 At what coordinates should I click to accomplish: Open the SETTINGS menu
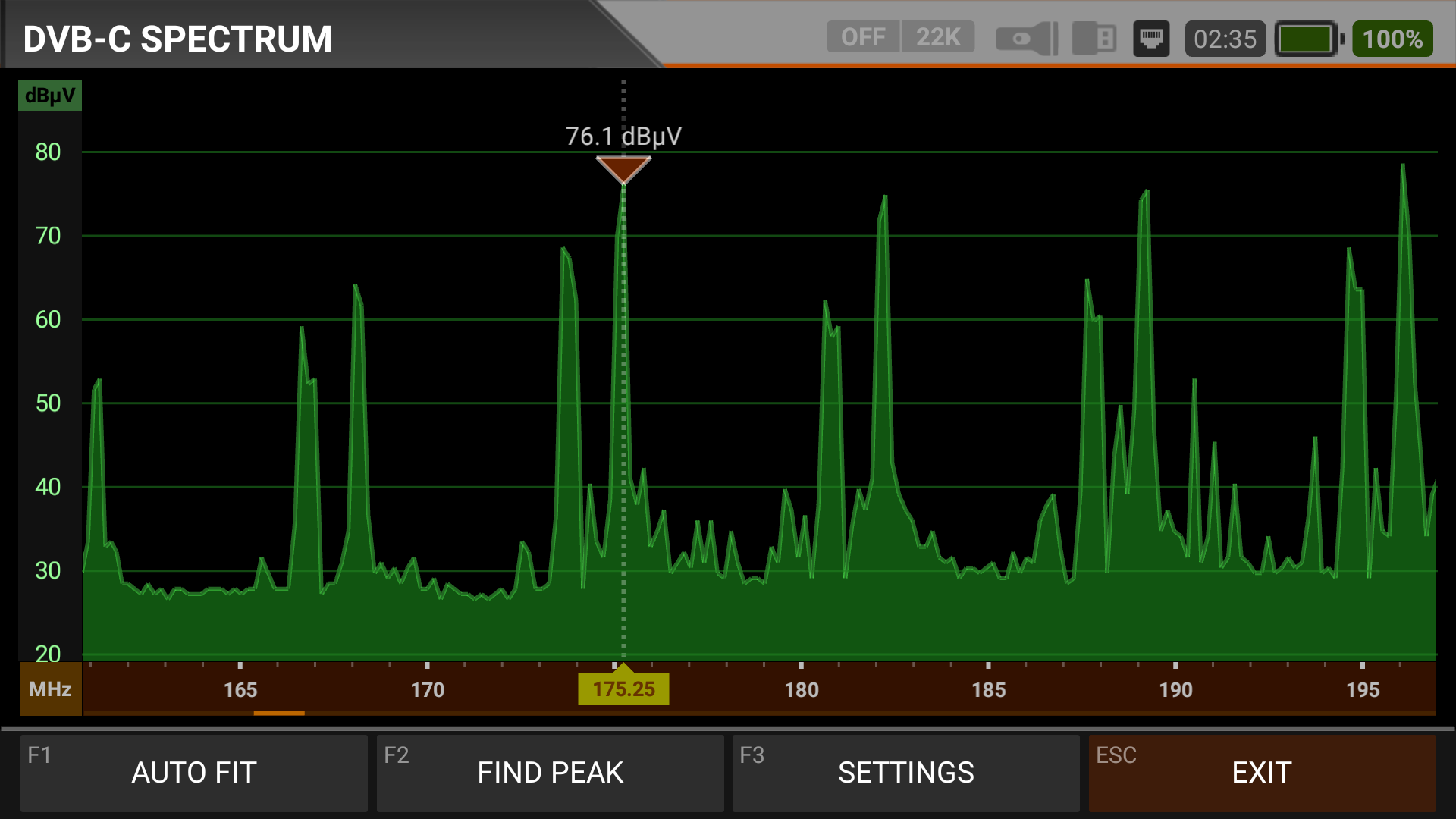[x=905, y=773]
